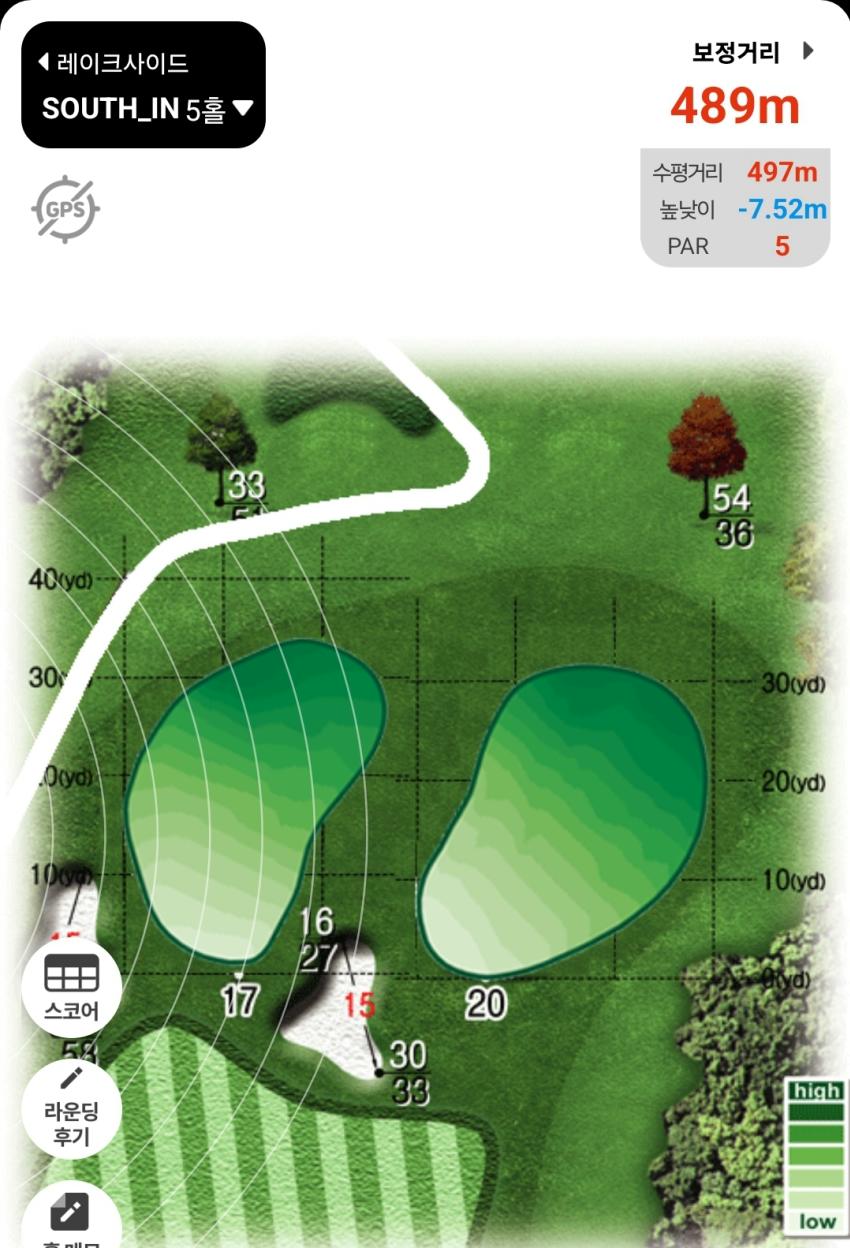Toggle the GPS icon
This screenshot has width=850, height=1248.
click(65, 210)
